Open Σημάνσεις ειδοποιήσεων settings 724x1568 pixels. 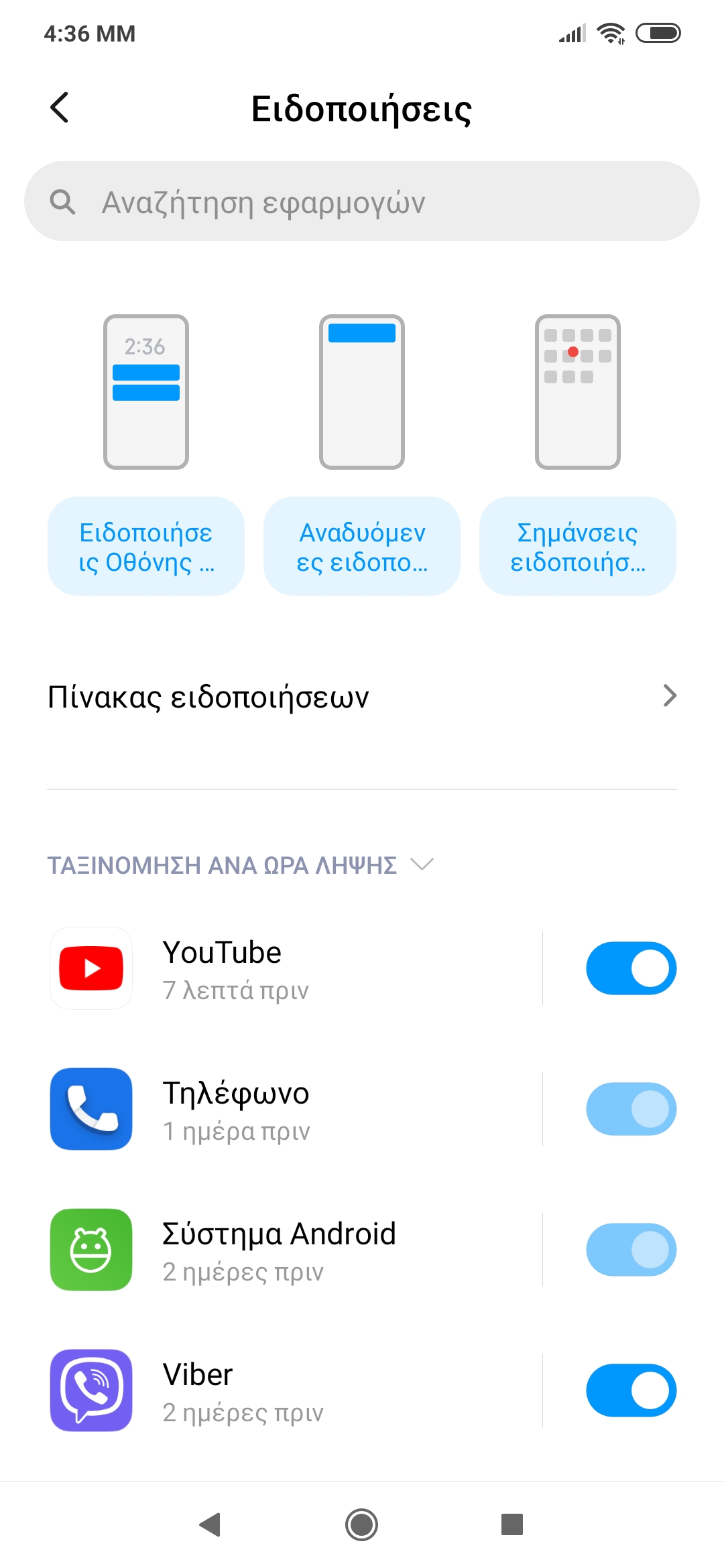tap(577, 546)
